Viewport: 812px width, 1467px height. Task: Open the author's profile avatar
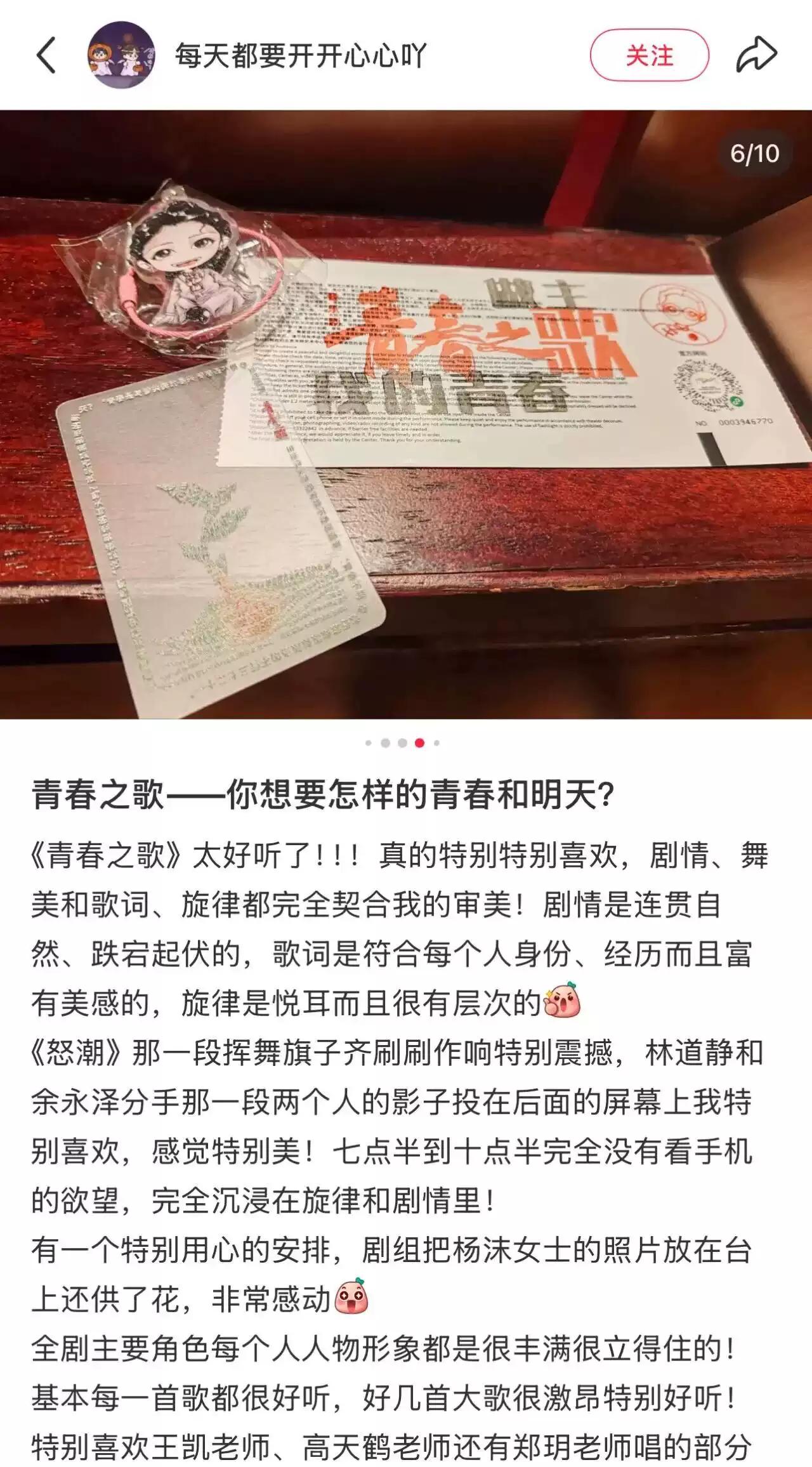[x=121, y=55]
